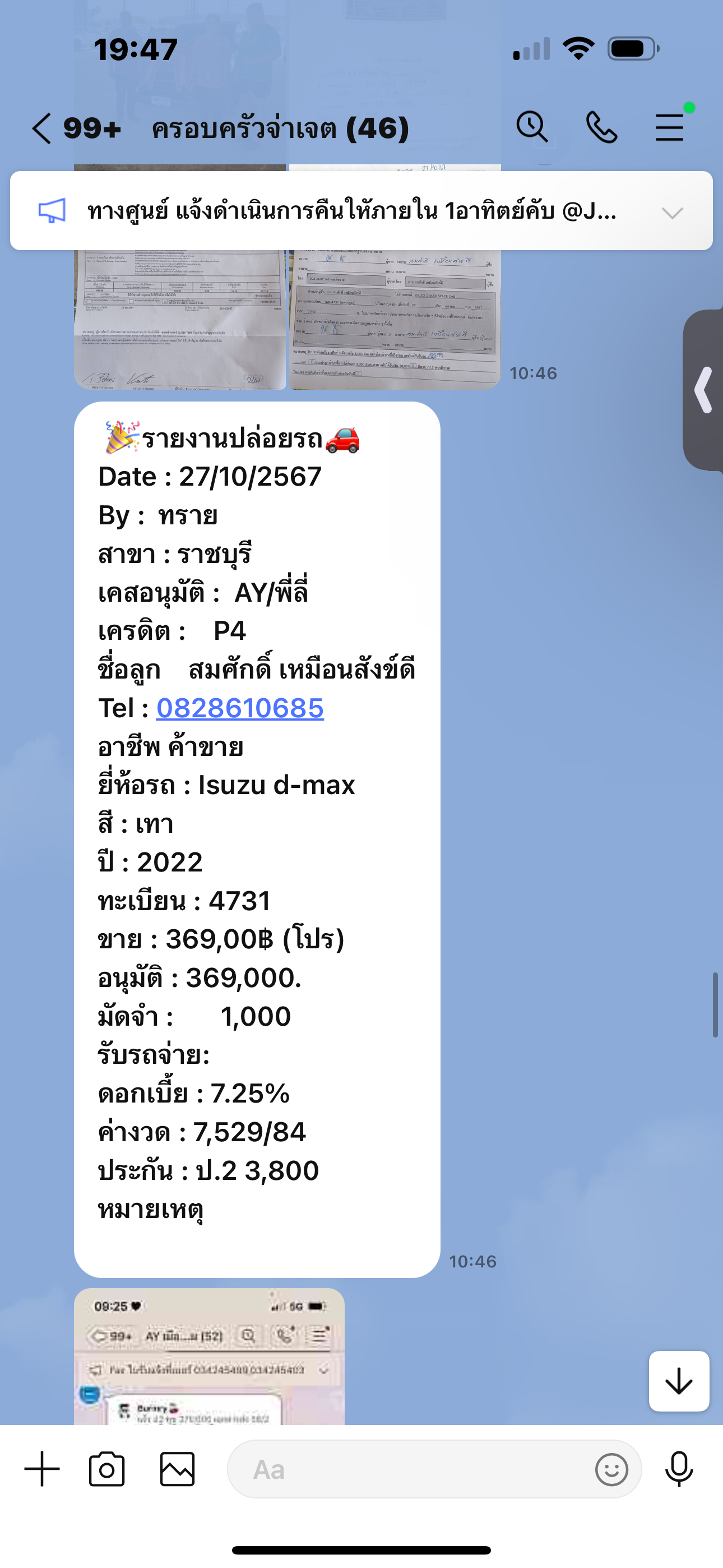Open the emoji and sticker picker
This screenshot has width=723, height=1568.
coord(611,1469)
